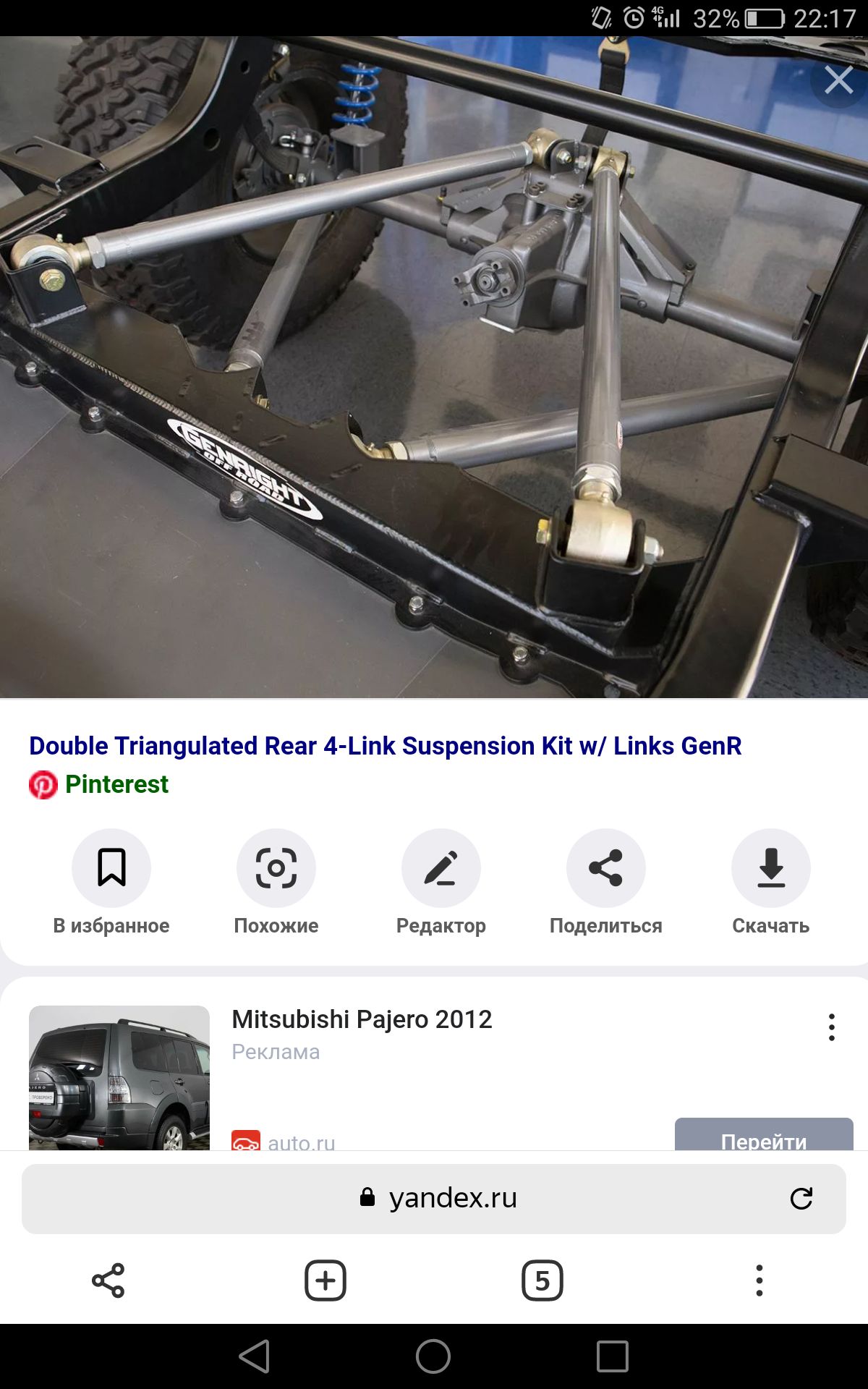Screen dimensions: 868x1389
Task: Download the image with Скачать
Action: 770,868
